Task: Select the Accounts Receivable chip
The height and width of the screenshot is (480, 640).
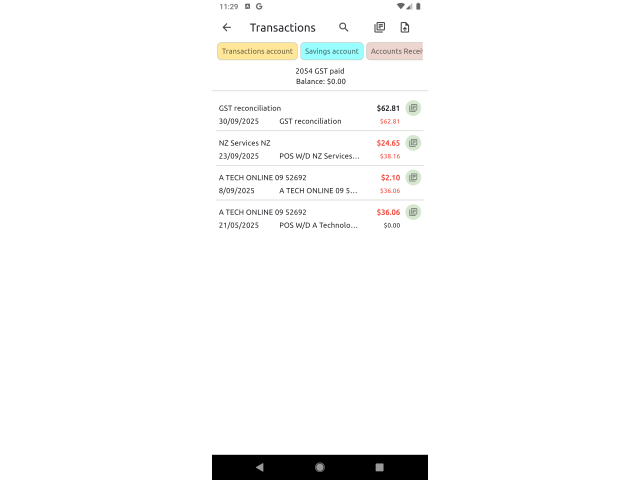Action: 395,51
